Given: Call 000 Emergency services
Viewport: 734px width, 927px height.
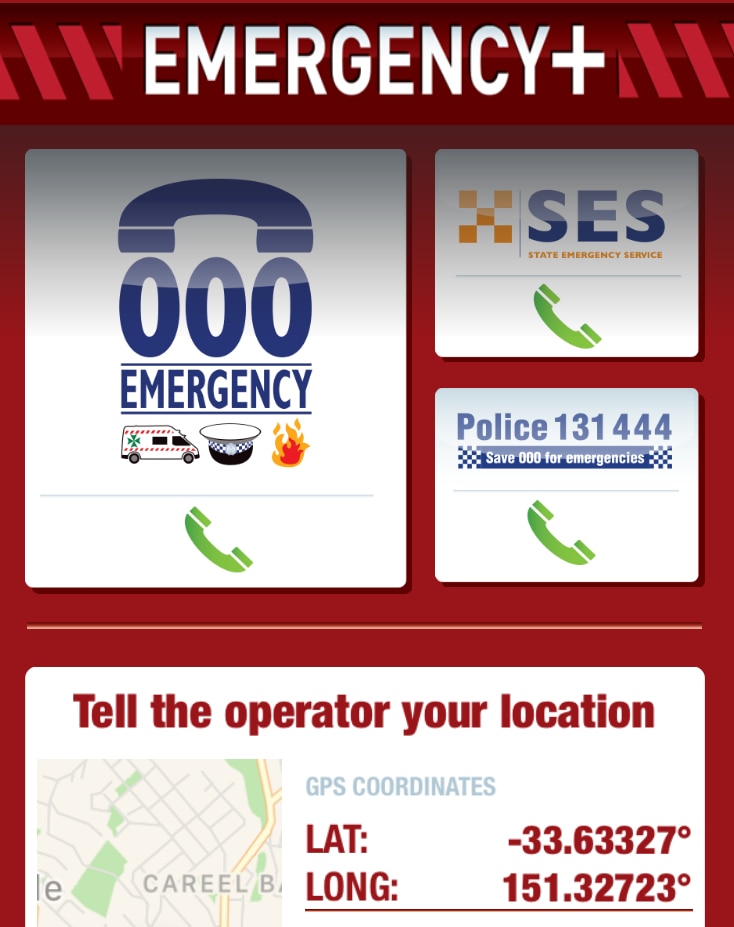Looking at the screenshot, I should pos(216,541).
